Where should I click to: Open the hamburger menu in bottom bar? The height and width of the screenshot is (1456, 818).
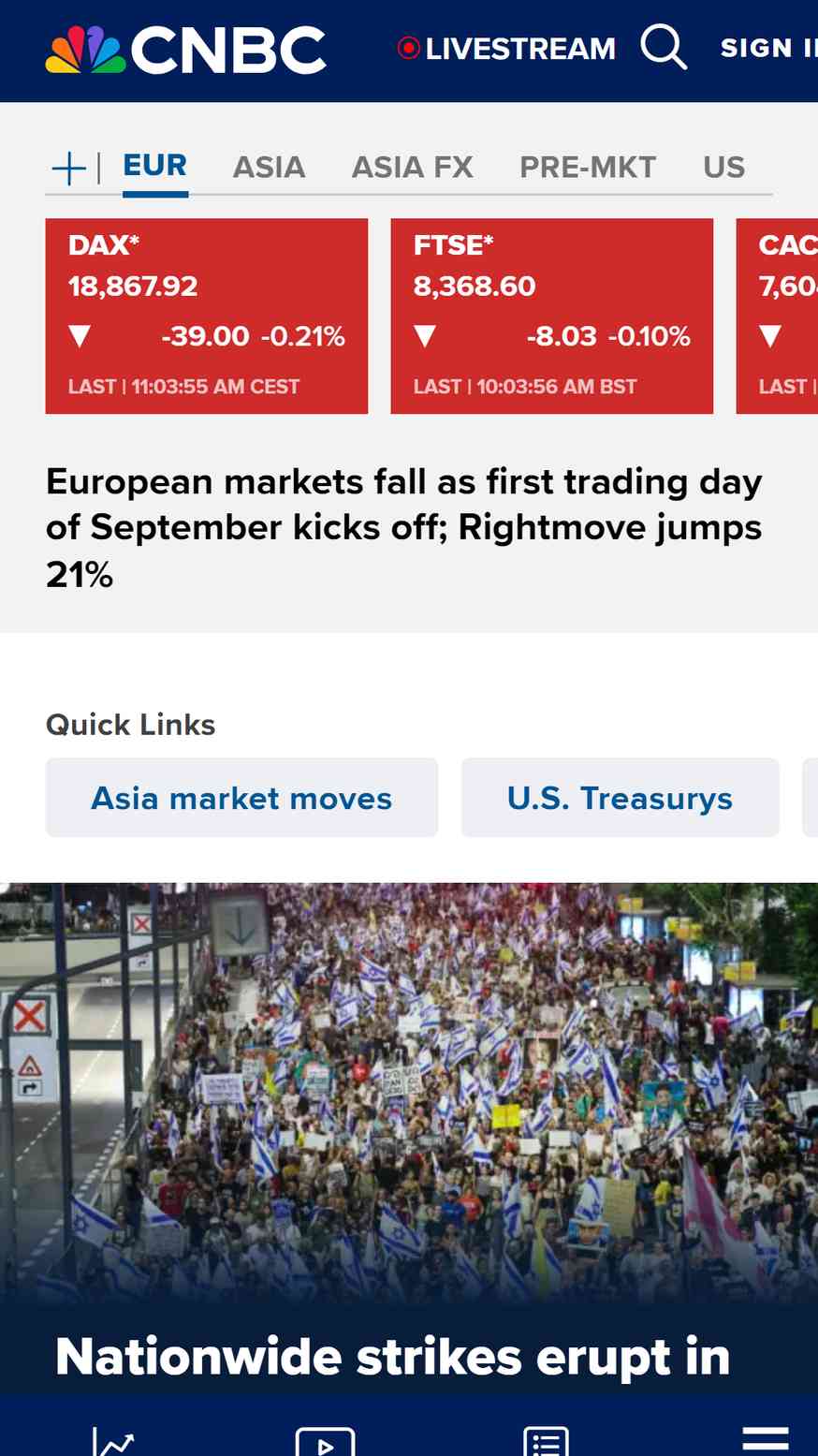pos(766,1440)
